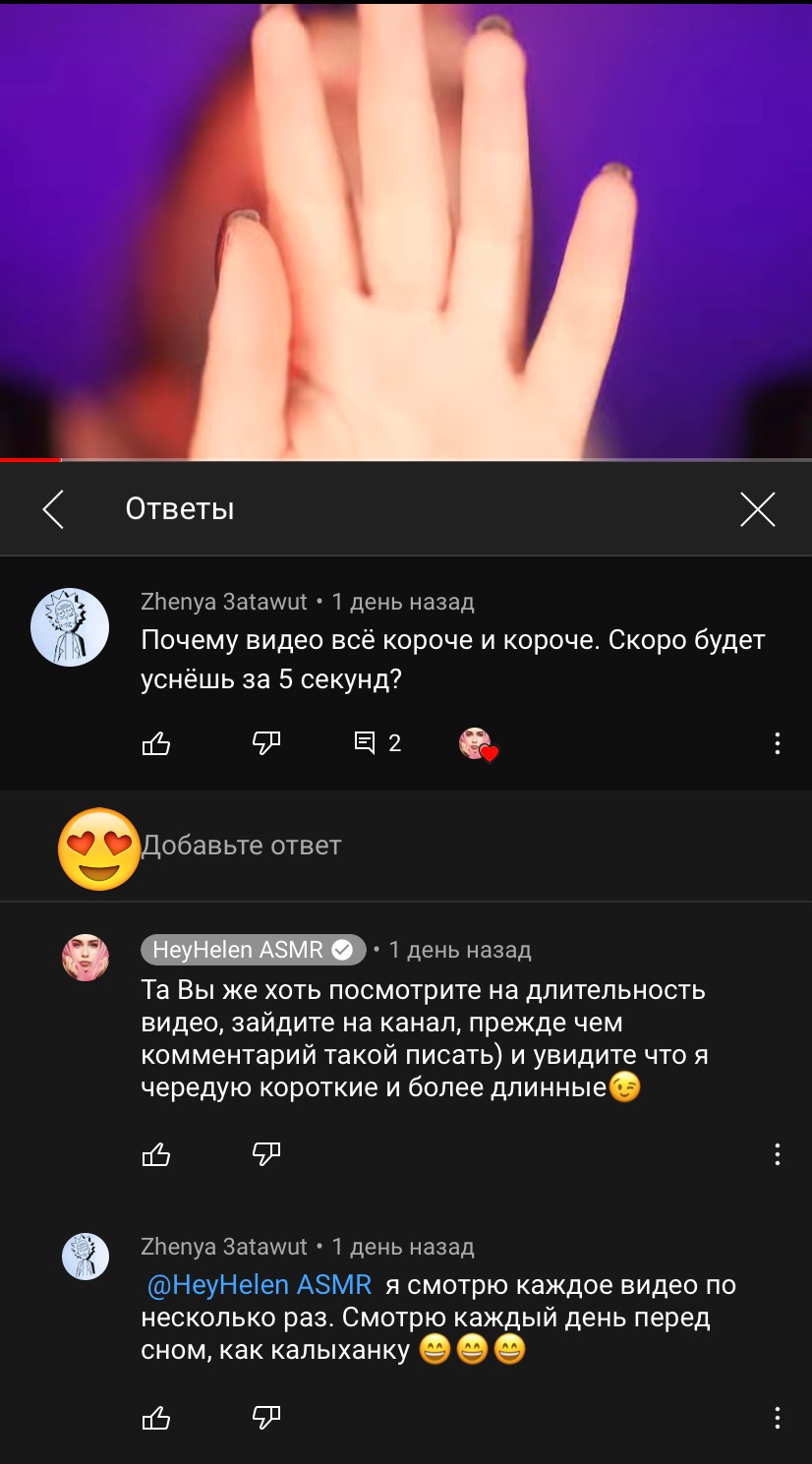Dislike HeyHelen ASMR's reply
Viewport: 812px width, 1464px height.
(x=266, y=1154)
